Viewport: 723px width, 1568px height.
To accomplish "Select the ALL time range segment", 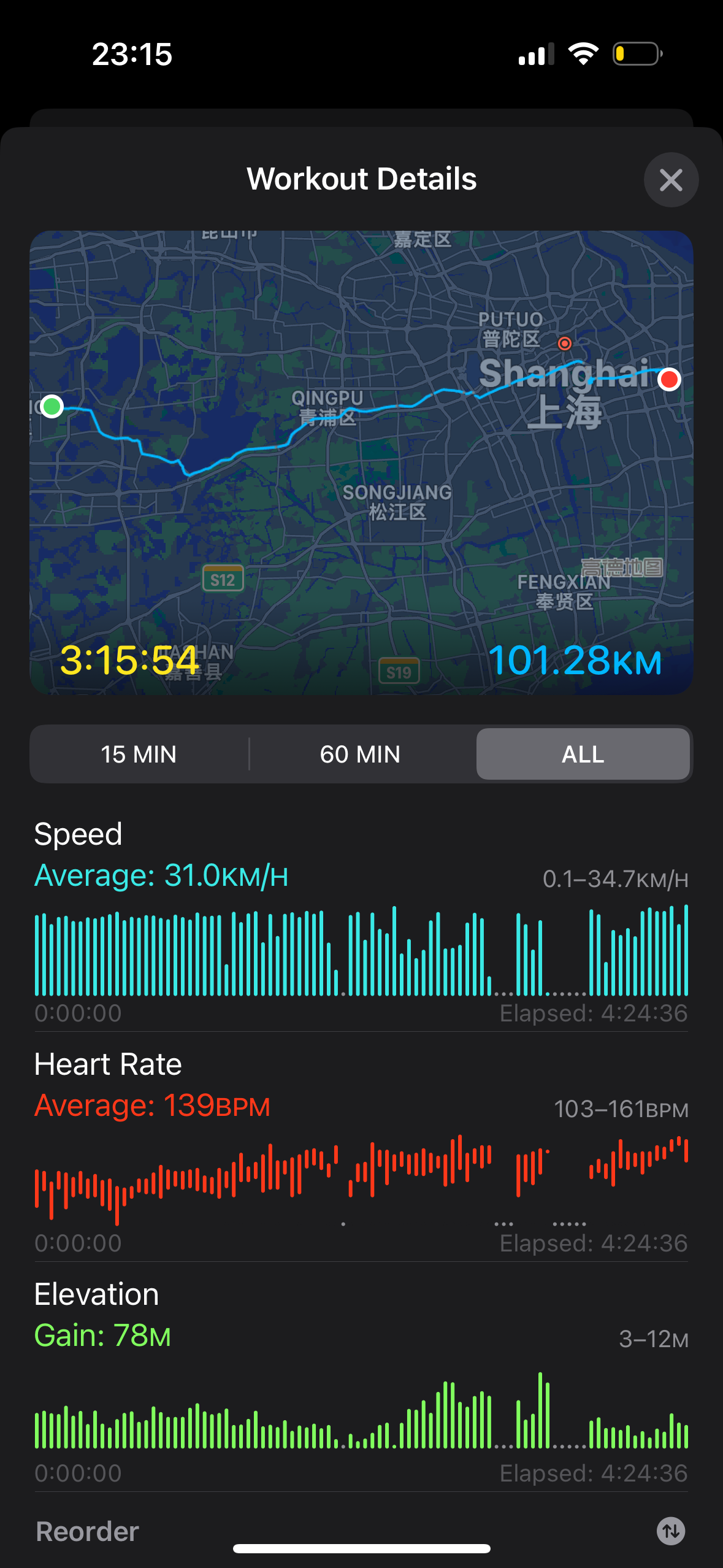I will 583,754.
